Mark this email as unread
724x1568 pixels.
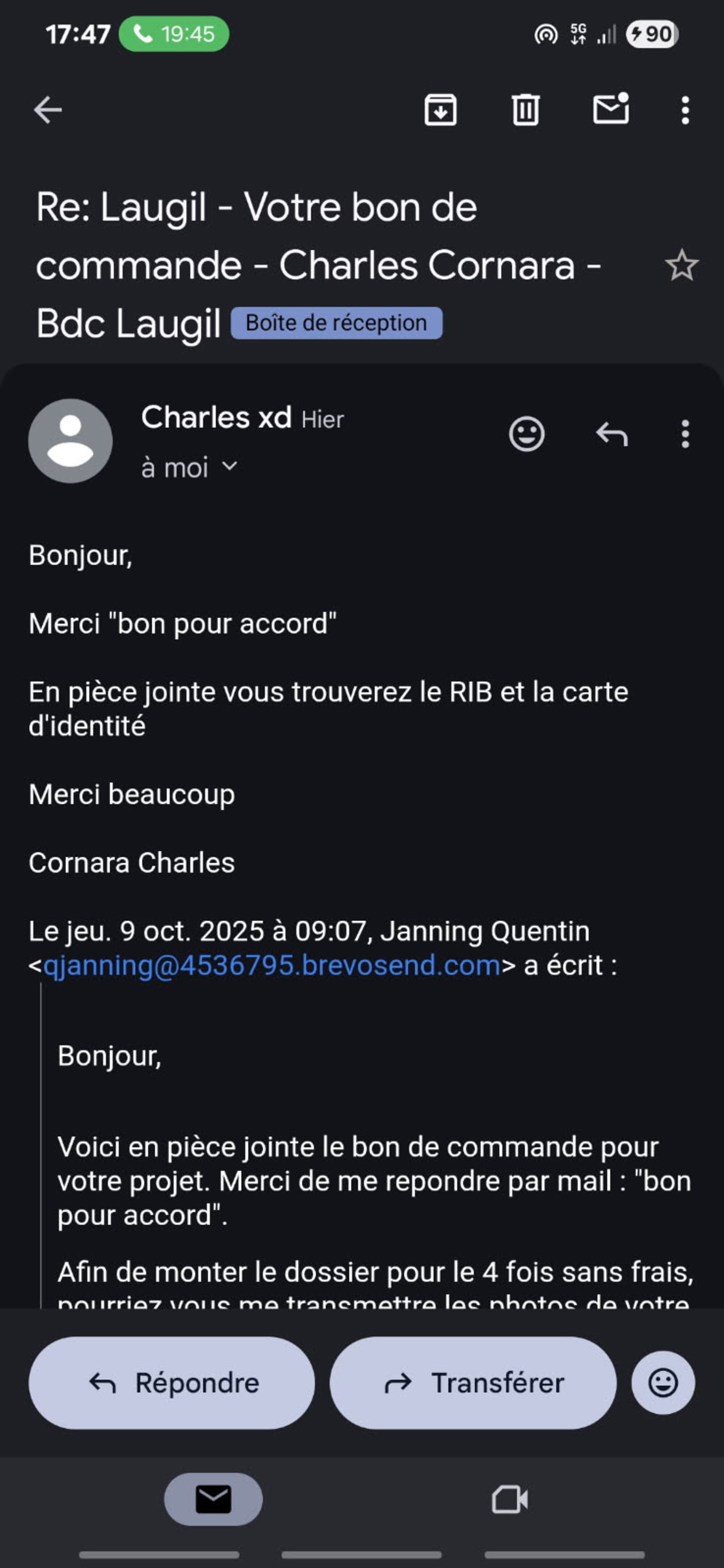tap(611, 110)
